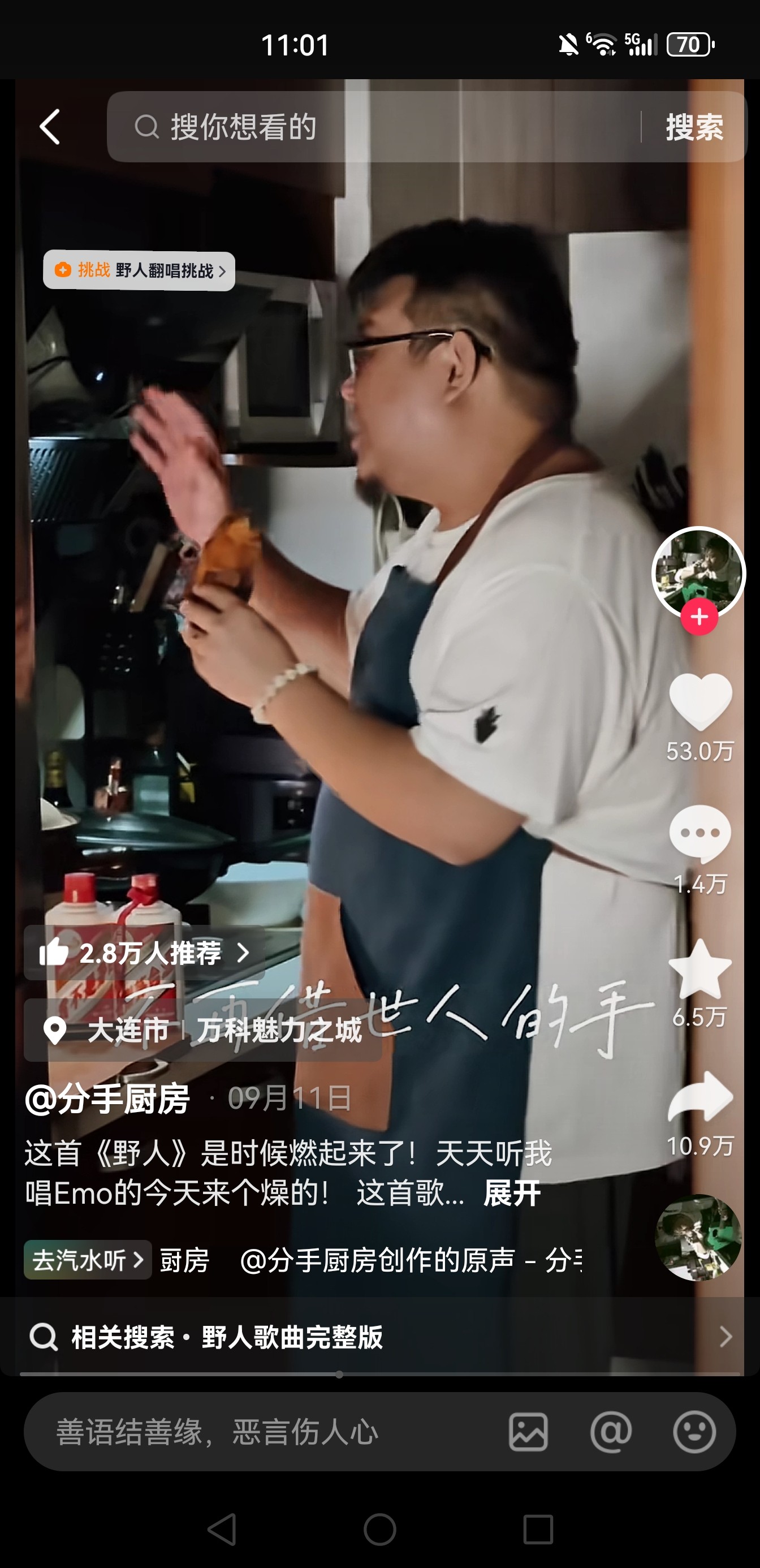Open the emoji picker in the comment bar
The image size is (760, 1568).
[x=694, y=1432]
